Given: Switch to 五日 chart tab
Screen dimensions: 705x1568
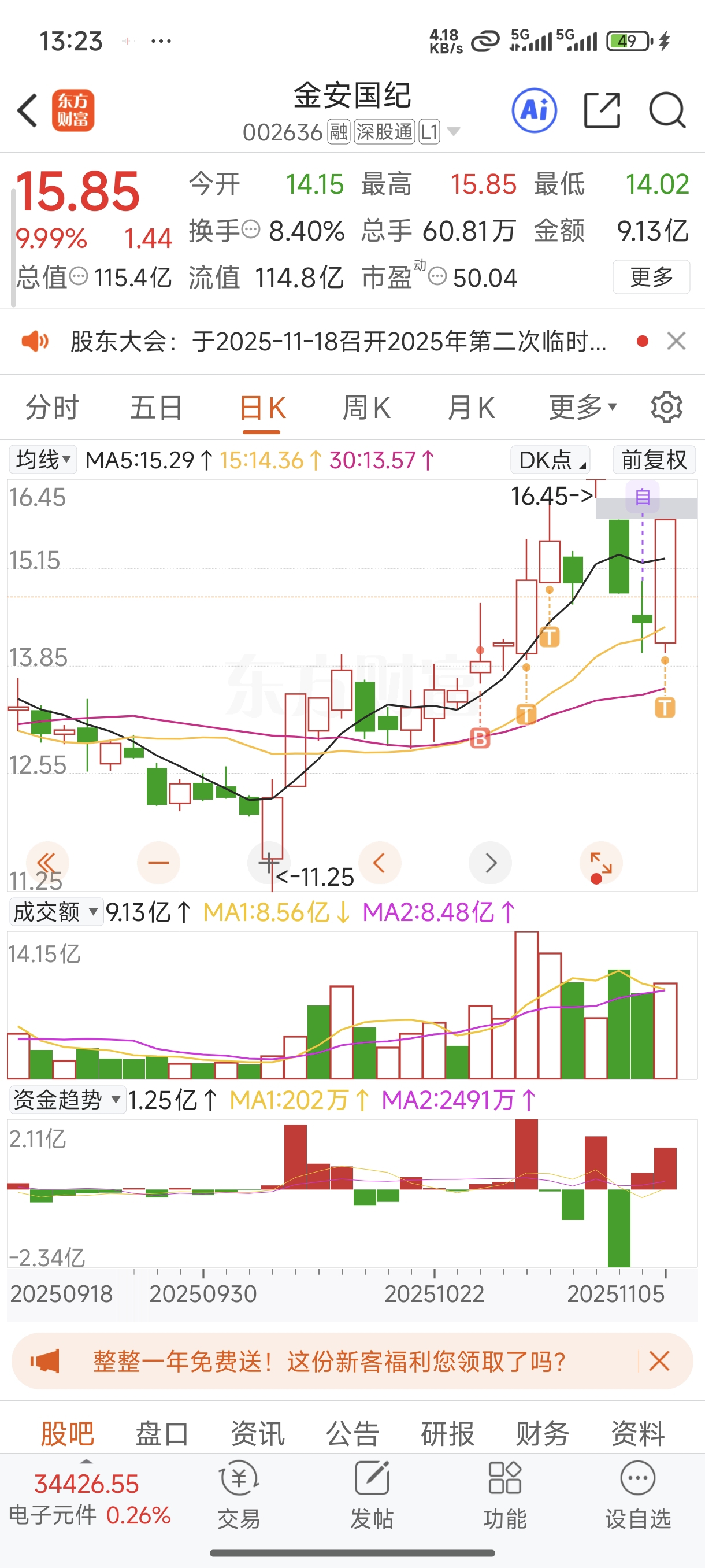Looking at the screenshot, I should (157, 408).
